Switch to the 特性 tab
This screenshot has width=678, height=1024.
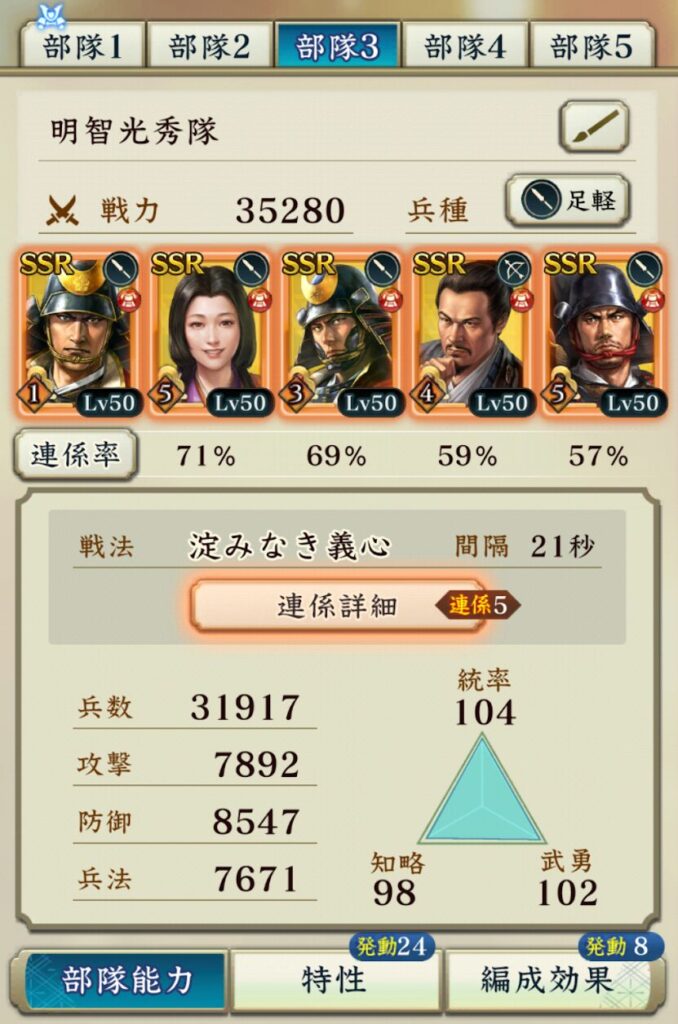(335, 979)
